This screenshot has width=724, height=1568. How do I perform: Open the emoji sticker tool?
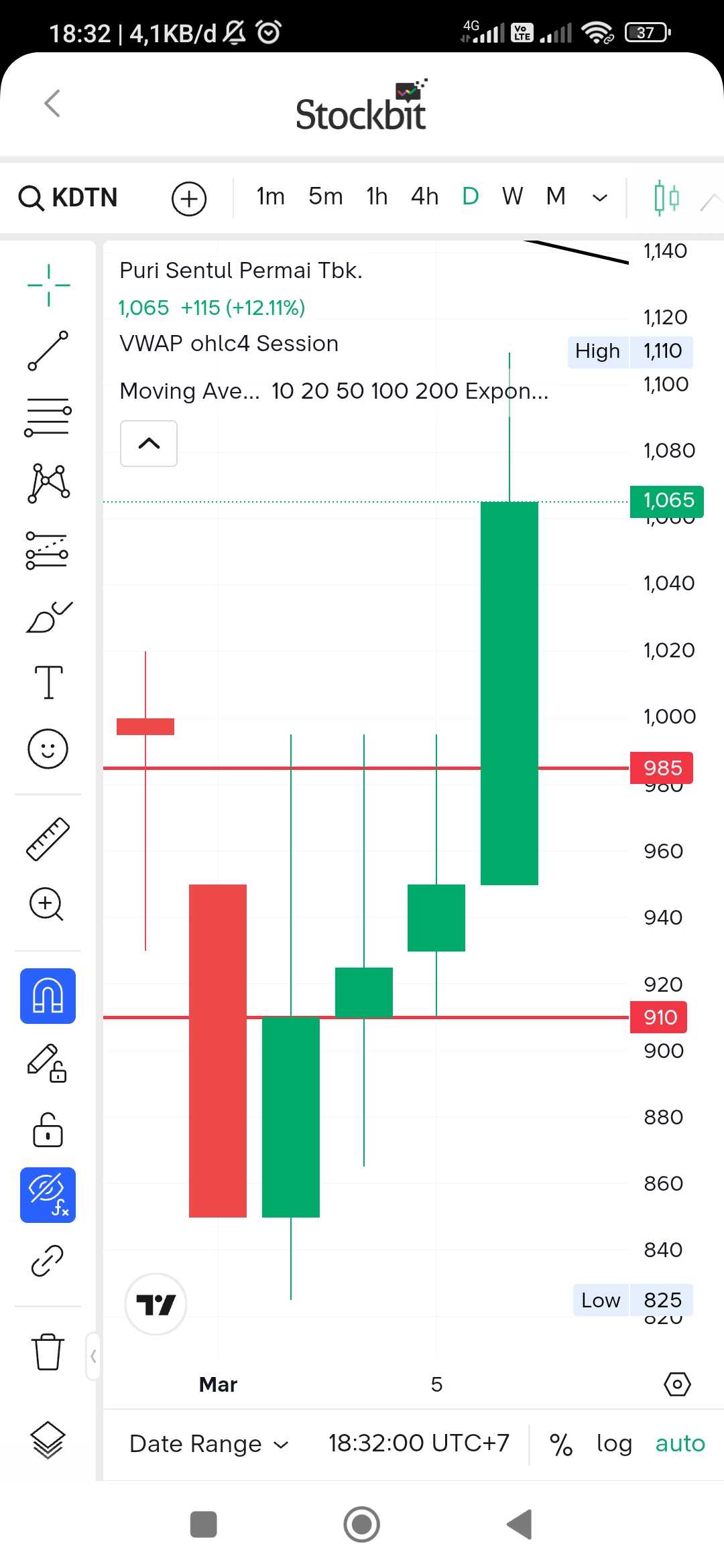pyautogui.click(x=48, y=748)
